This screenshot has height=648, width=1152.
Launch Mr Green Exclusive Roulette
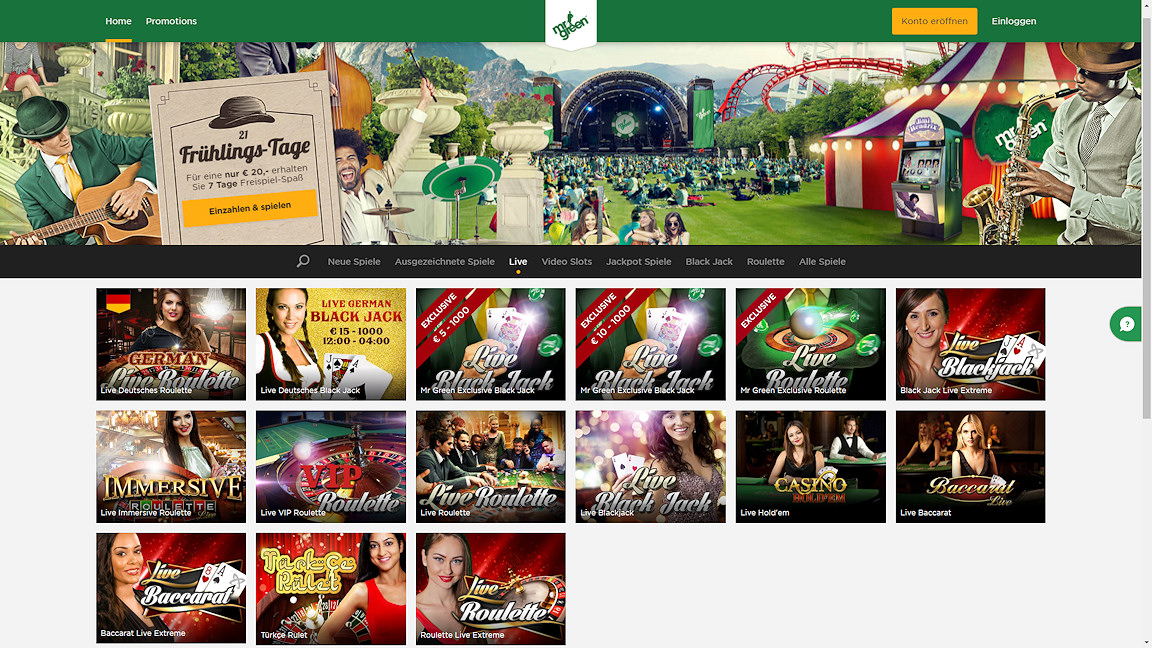(811, 344)
